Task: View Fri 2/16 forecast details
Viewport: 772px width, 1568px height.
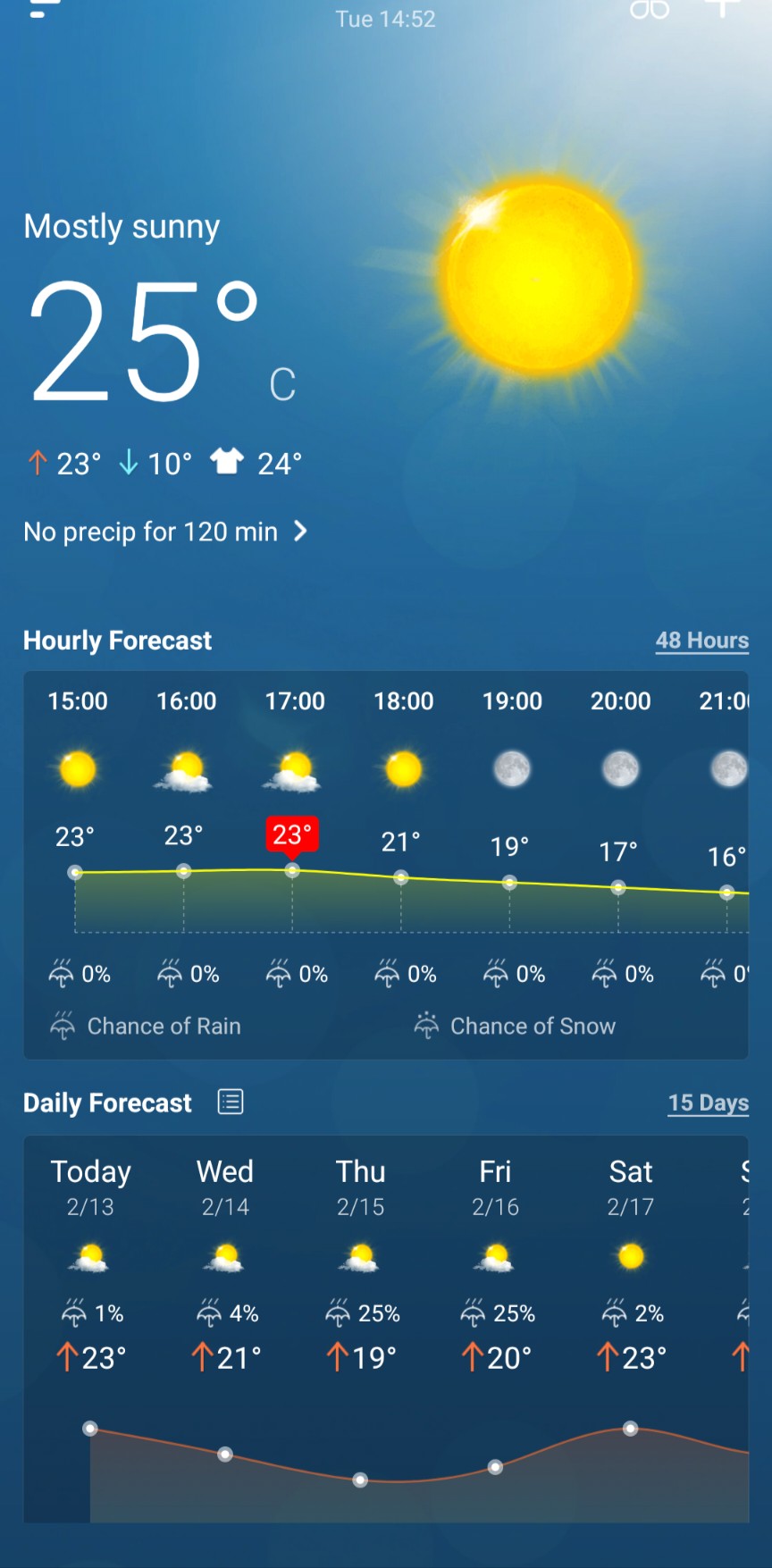Action: point(495,1260)
